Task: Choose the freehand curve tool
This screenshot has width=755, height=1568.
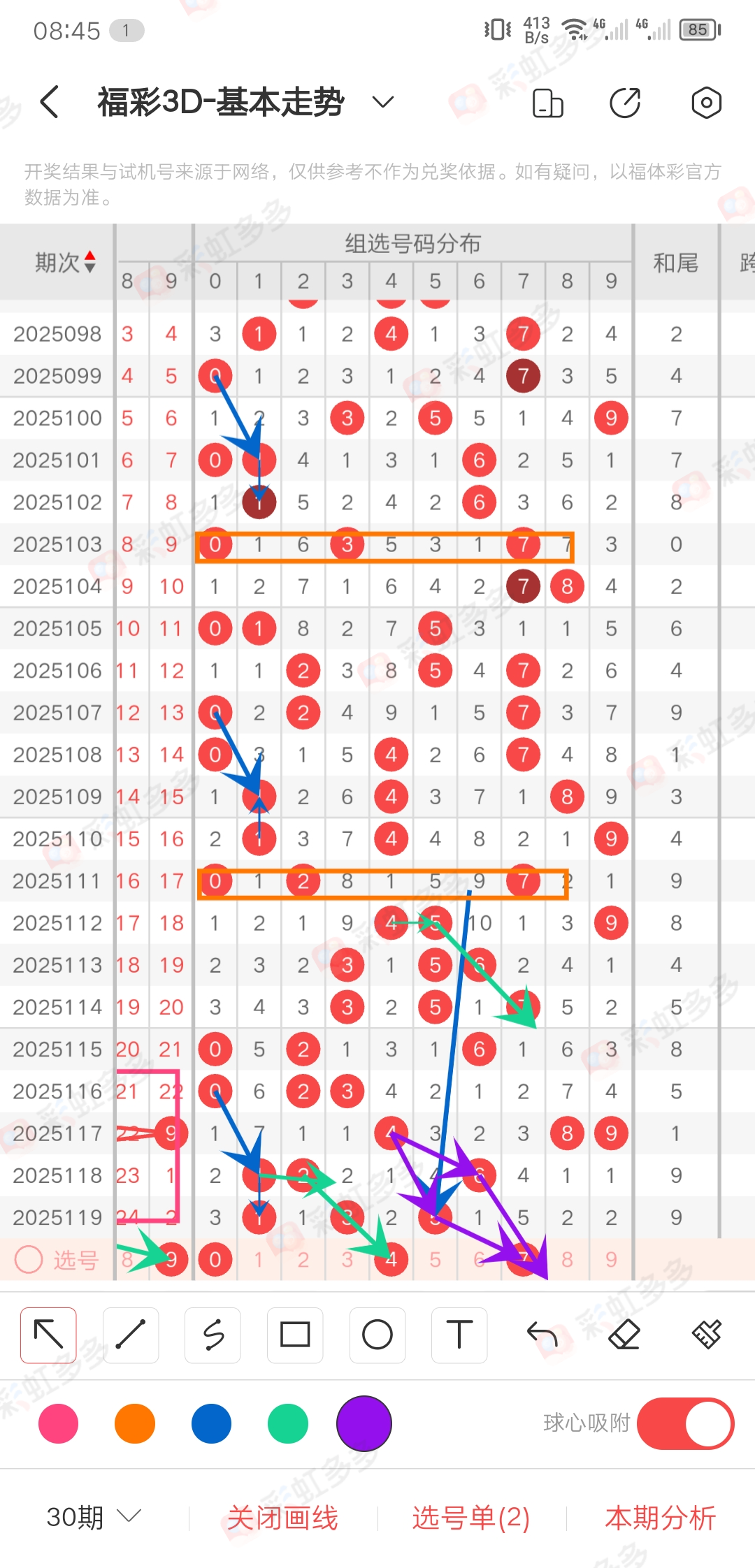Action: click(213, 1335)
